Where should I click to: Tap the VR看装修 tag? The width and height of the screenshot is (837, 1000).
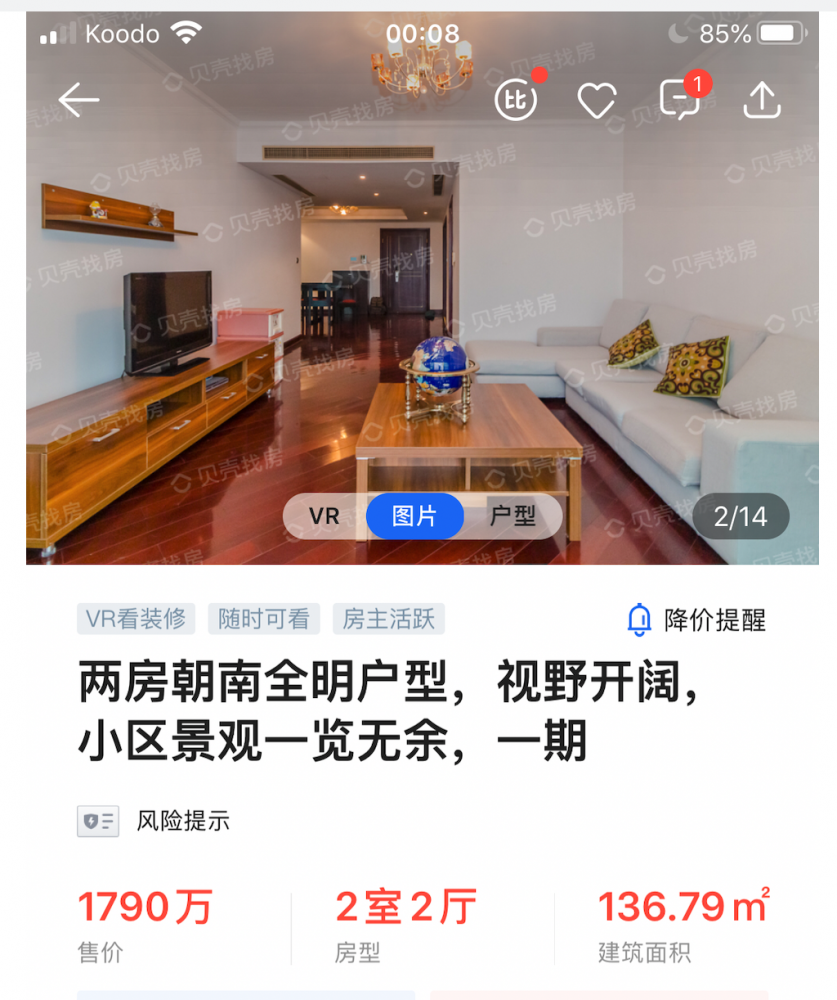(x=136, y=619)
